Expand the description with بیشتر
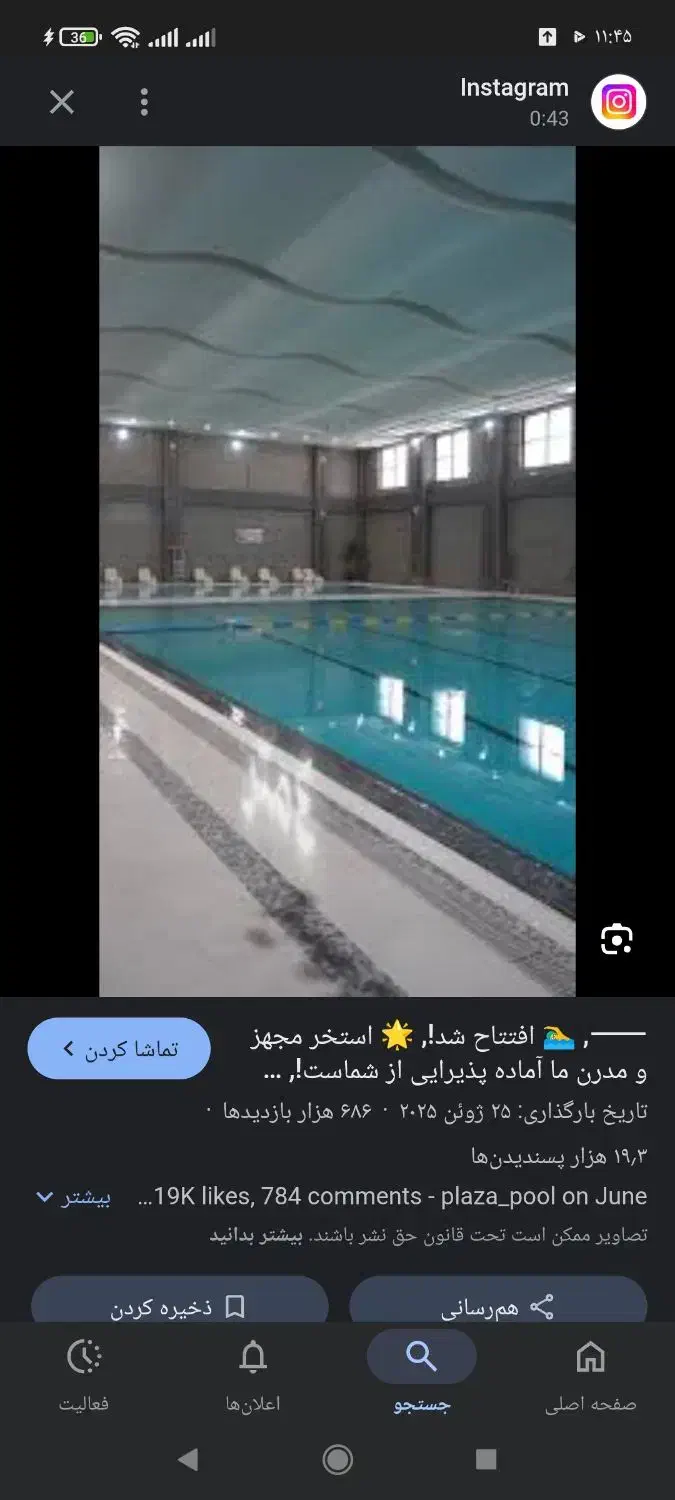This screenshot has width=675, height=1500. 74,1197
